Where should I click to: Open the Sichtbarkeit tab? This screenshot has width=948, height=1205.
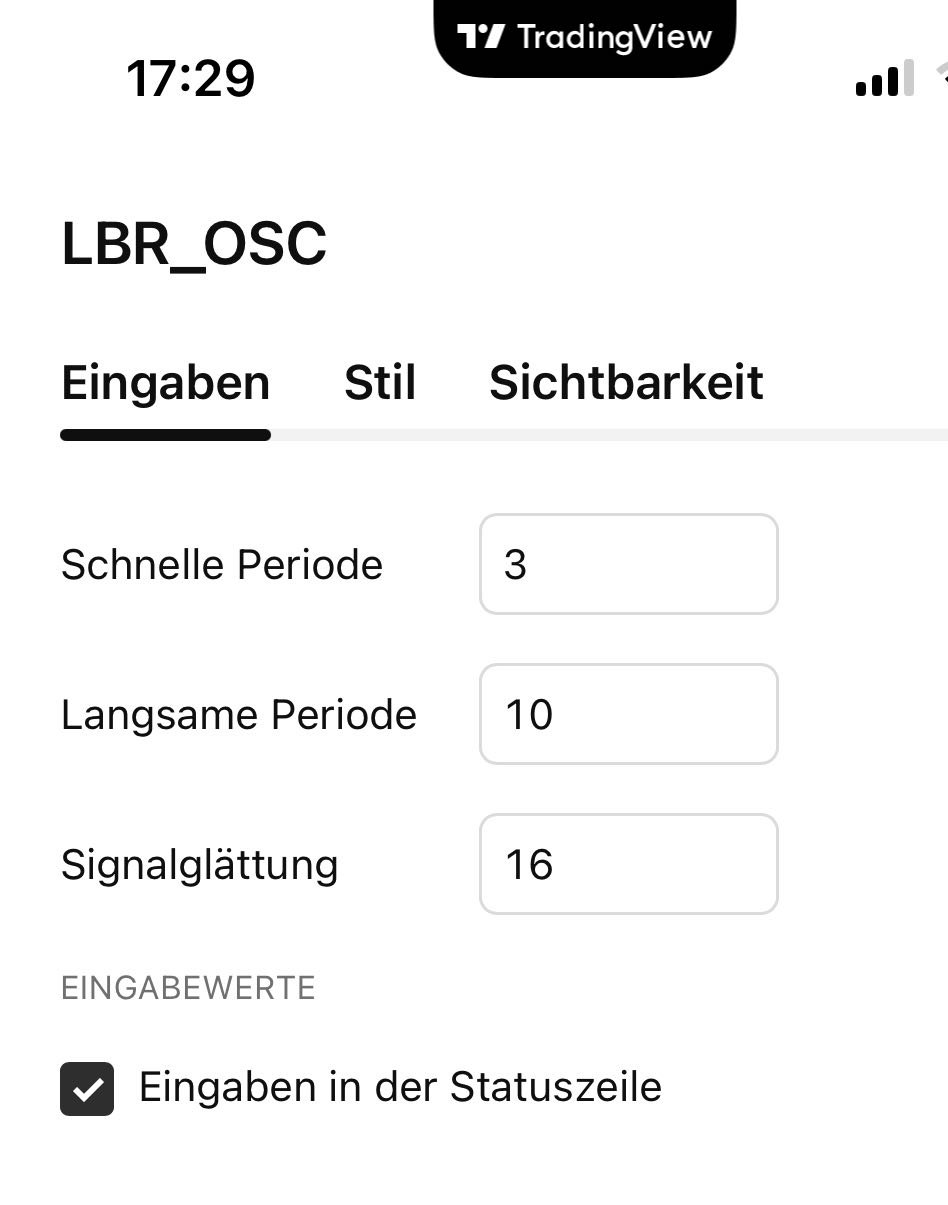click(626, 383)
